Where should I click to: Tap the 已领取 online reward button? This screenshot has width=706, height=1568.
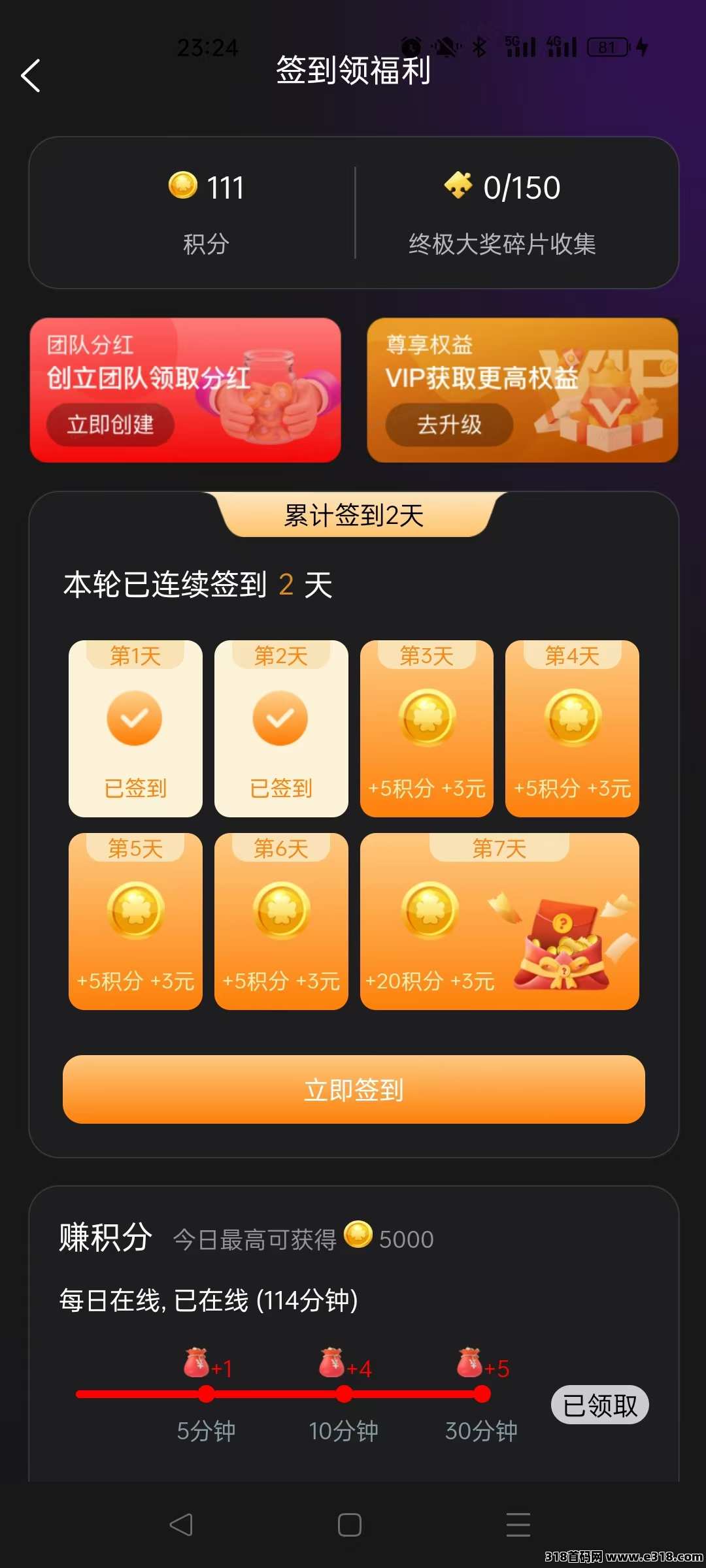pos(599,1405)
